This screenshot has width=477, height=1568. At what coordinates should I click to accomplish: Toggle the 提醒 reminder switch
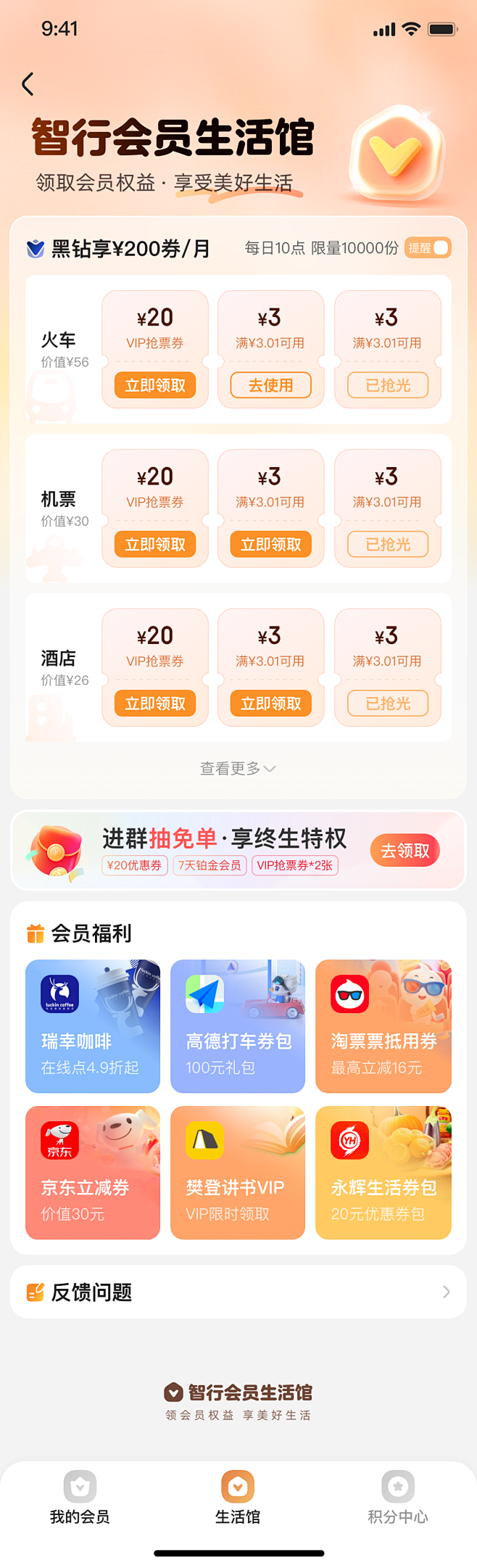coord(428,248)
